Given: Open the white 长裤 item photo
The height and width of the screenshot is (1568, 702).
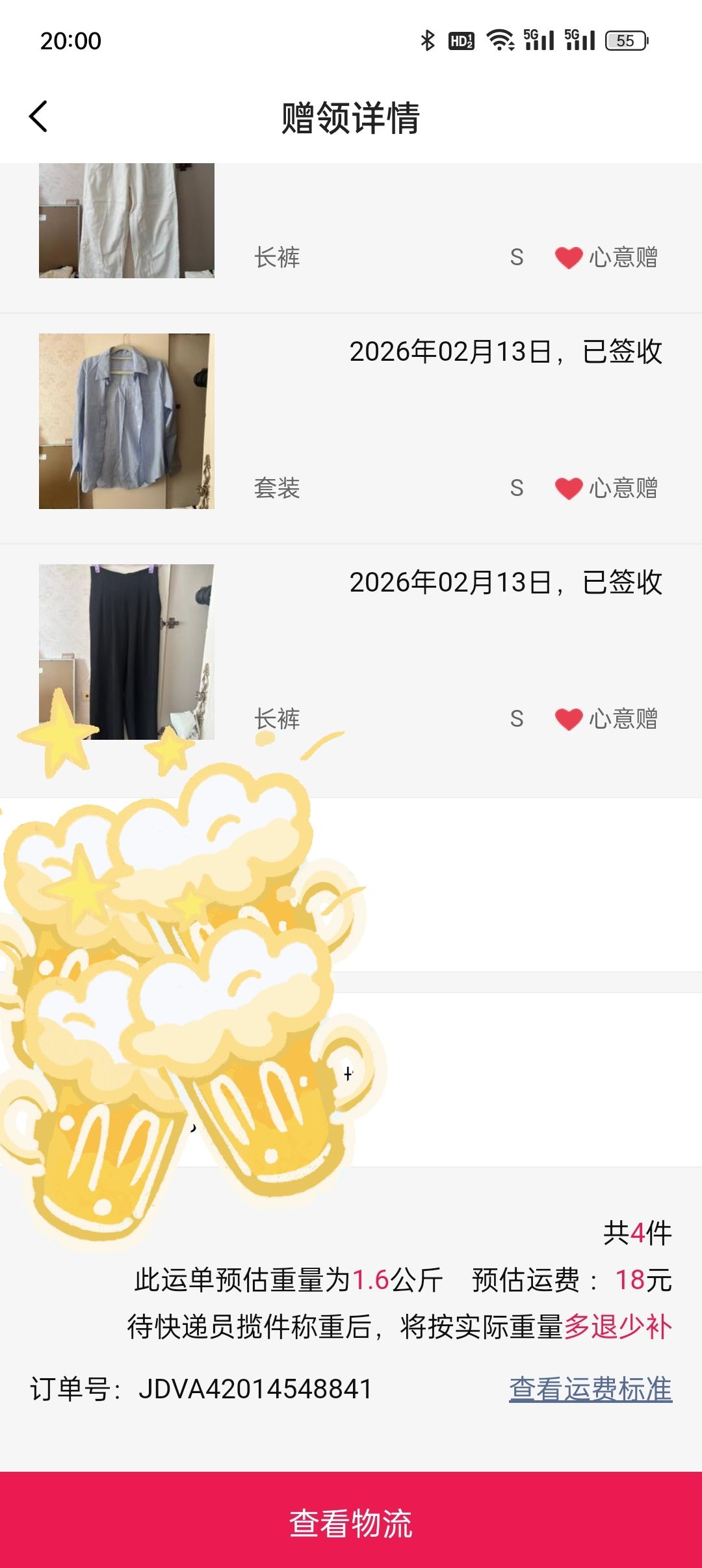Looking at the screenshot, I should [127, 221].
